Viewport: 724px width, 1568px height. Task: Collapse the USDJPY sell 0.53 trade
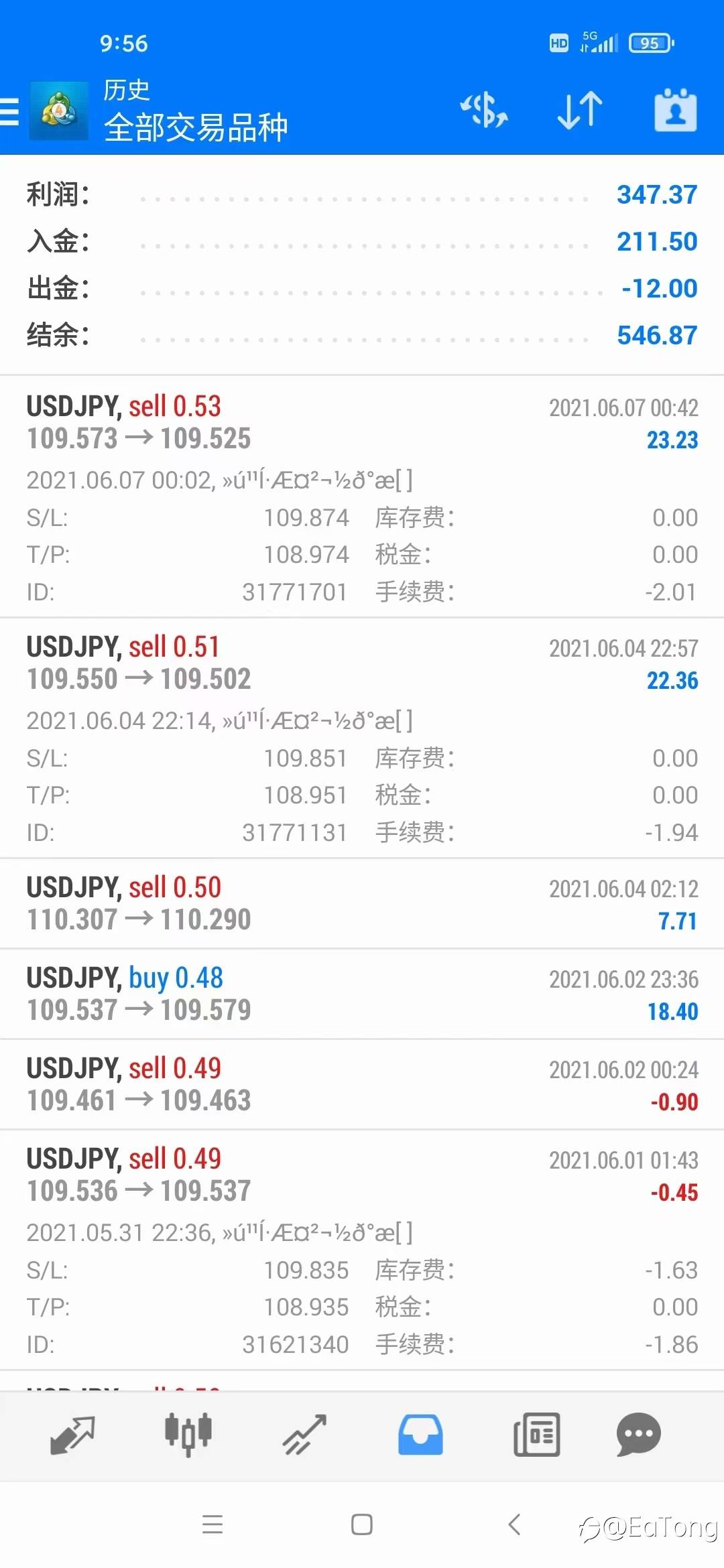point(362,497)
